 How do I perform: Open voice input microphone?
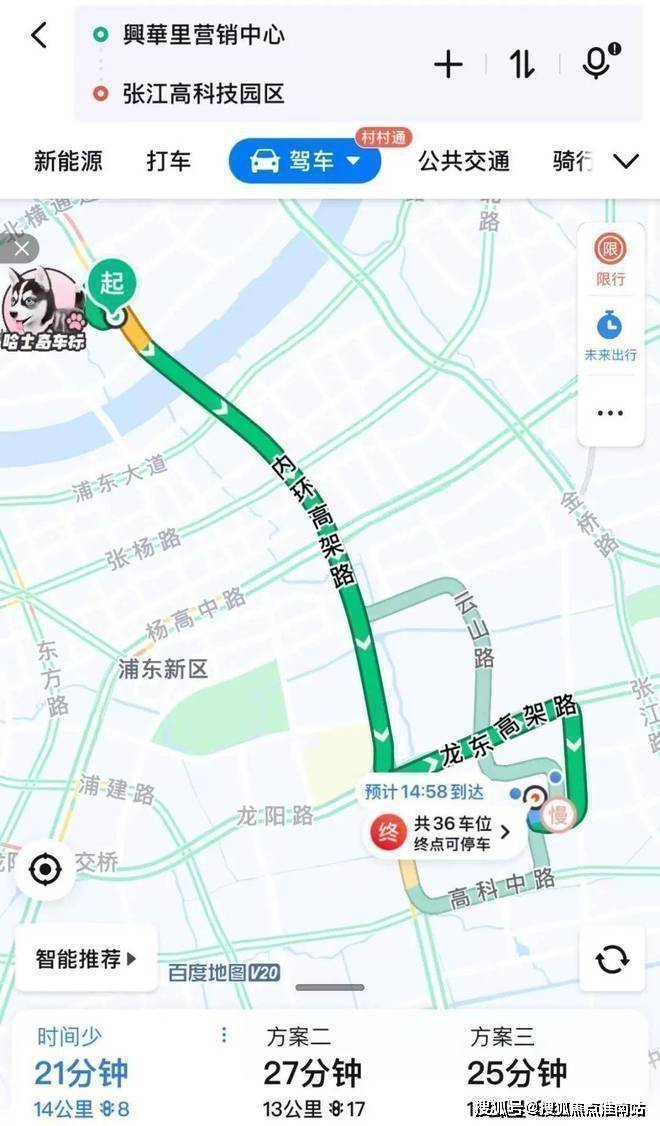598,63
